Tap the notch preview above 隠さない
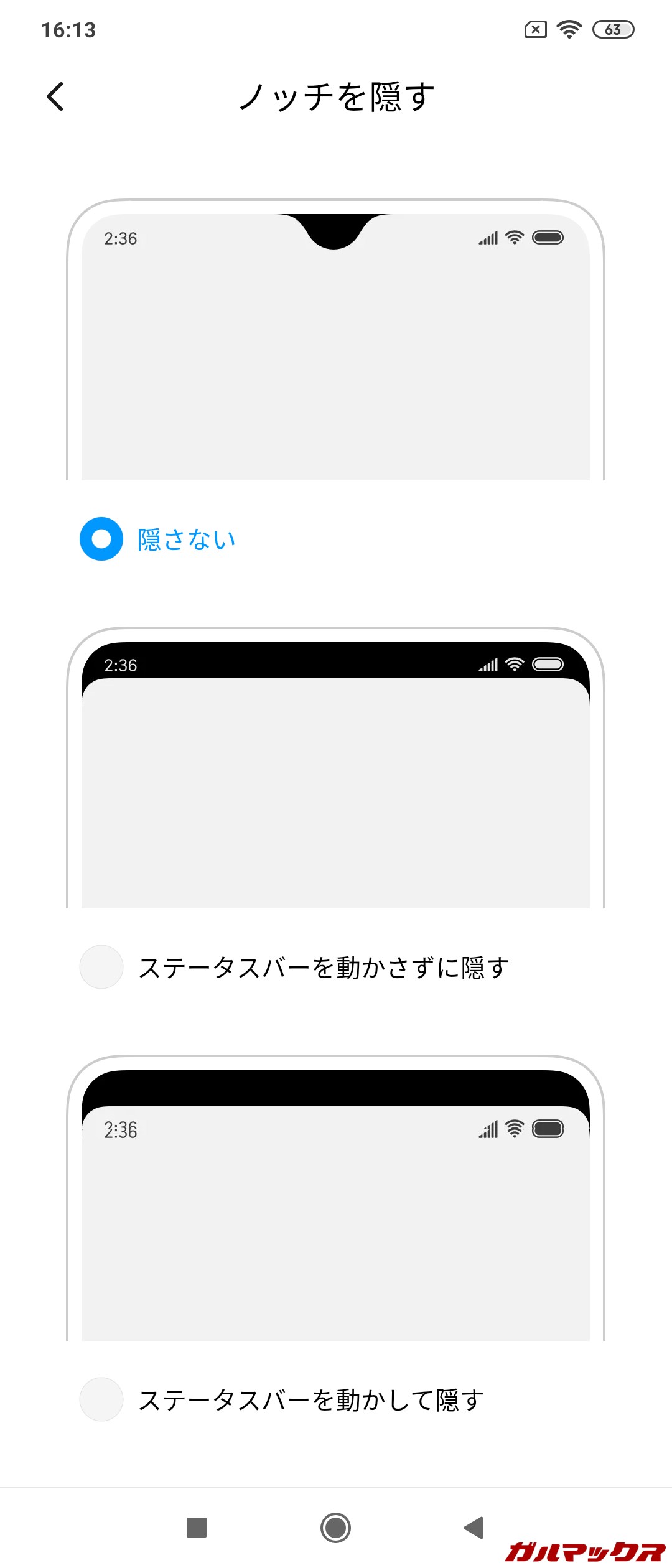Viewport: 672px width, 1568px height. (x=336, y=342)
